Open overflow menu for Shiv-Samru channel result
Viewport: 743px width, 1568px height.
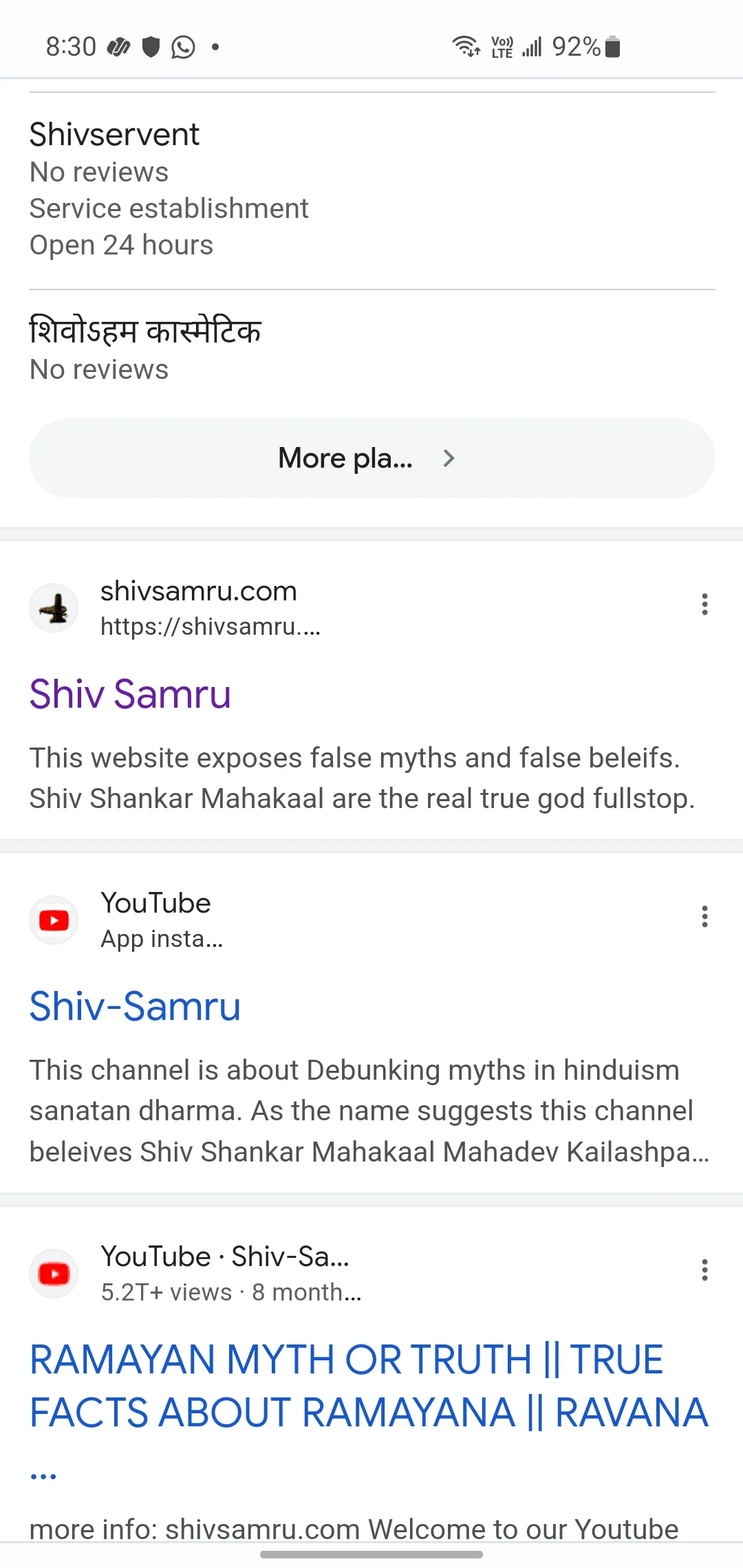click(x=704, y=917)
